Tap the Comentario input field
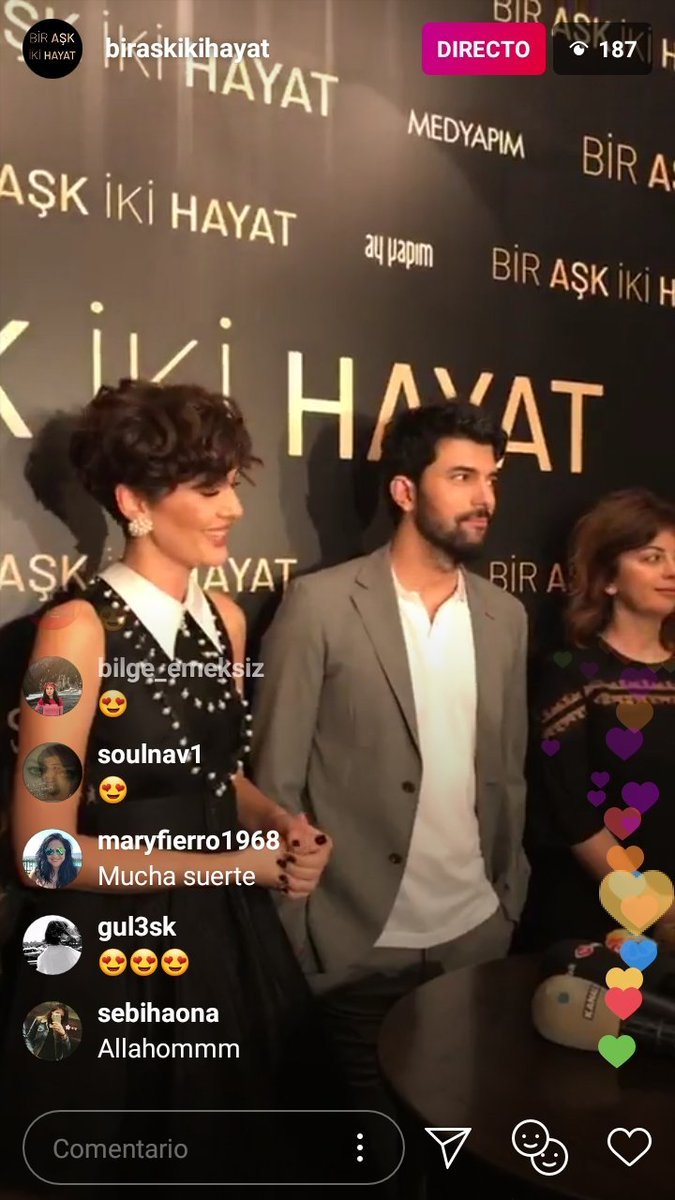The width and height of the screenshot is (675, 1200). click(190, 1149)
